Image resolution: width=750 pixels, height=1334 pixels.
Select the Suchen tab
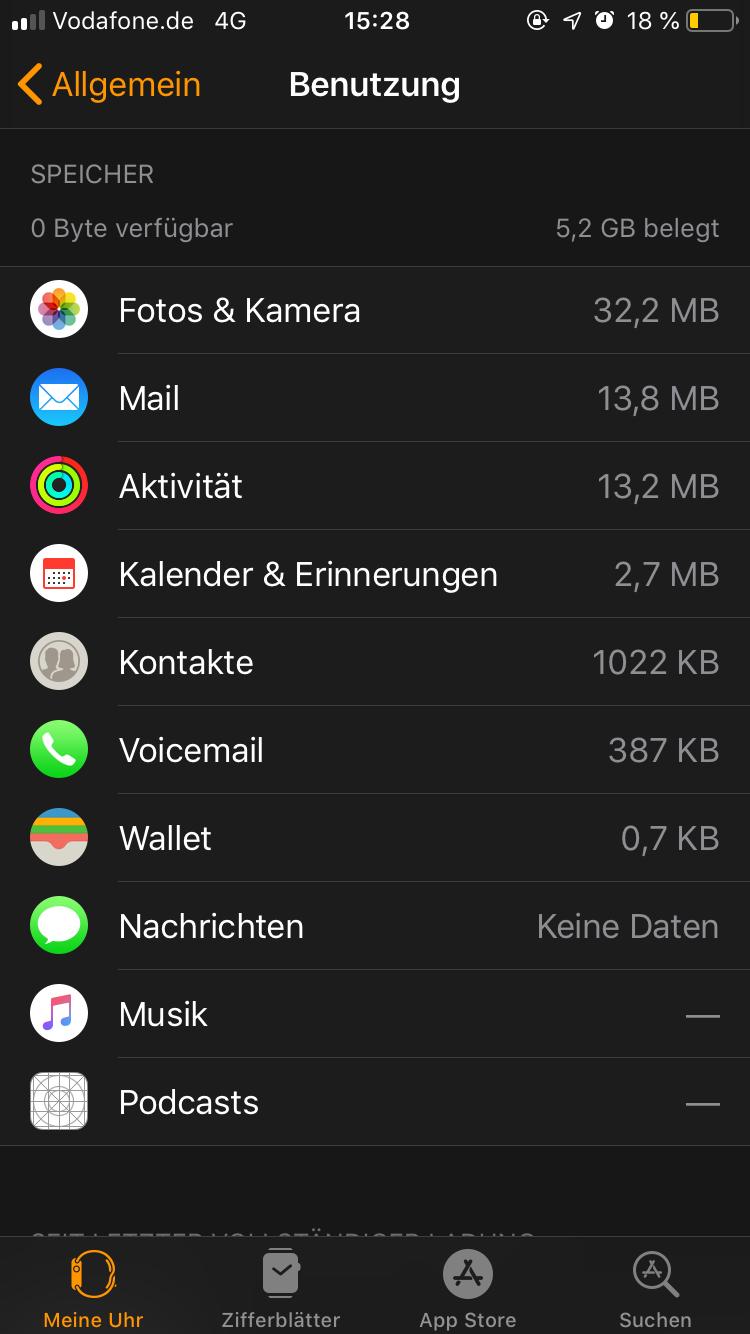[655, 1289]
